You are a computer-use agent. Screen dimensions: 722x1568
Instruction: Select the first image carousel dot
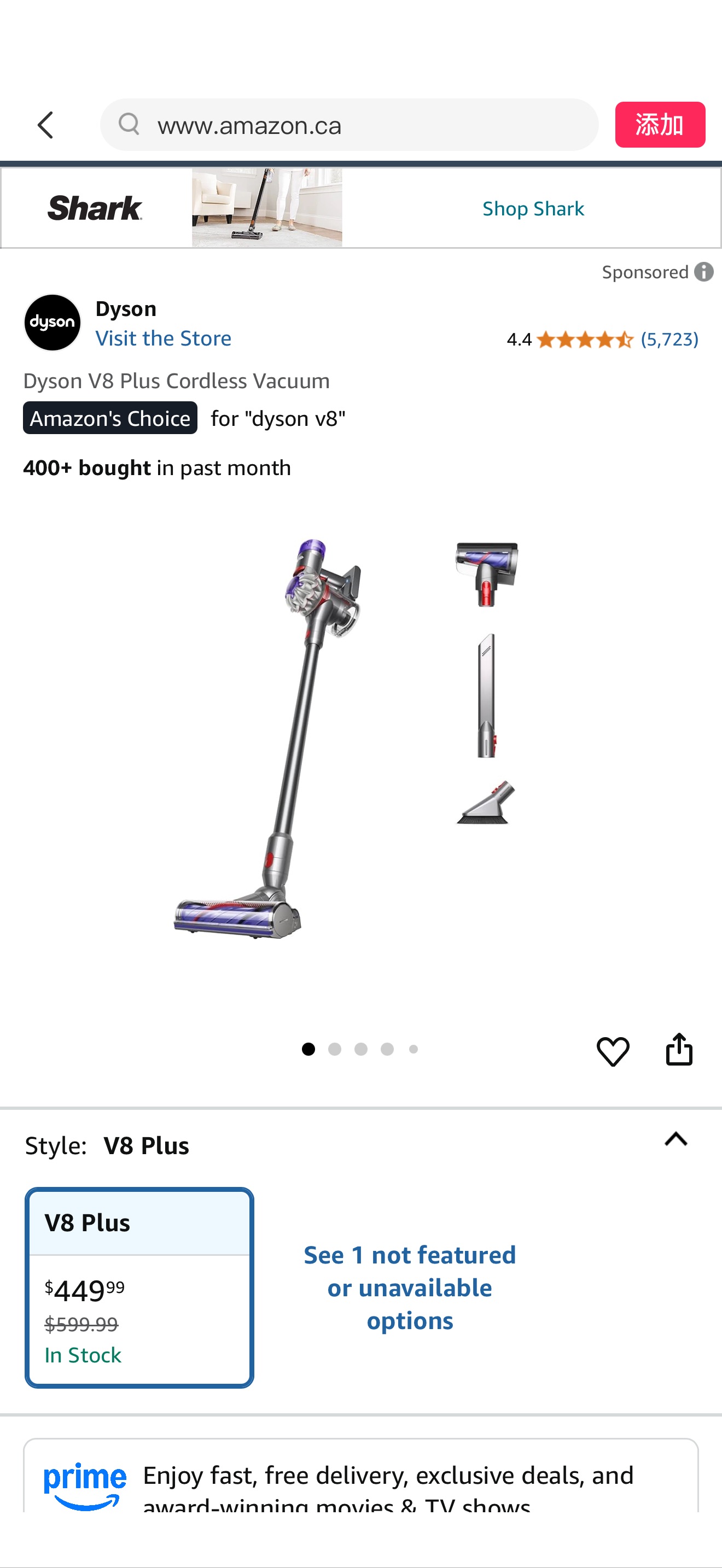click(309, 1049)
